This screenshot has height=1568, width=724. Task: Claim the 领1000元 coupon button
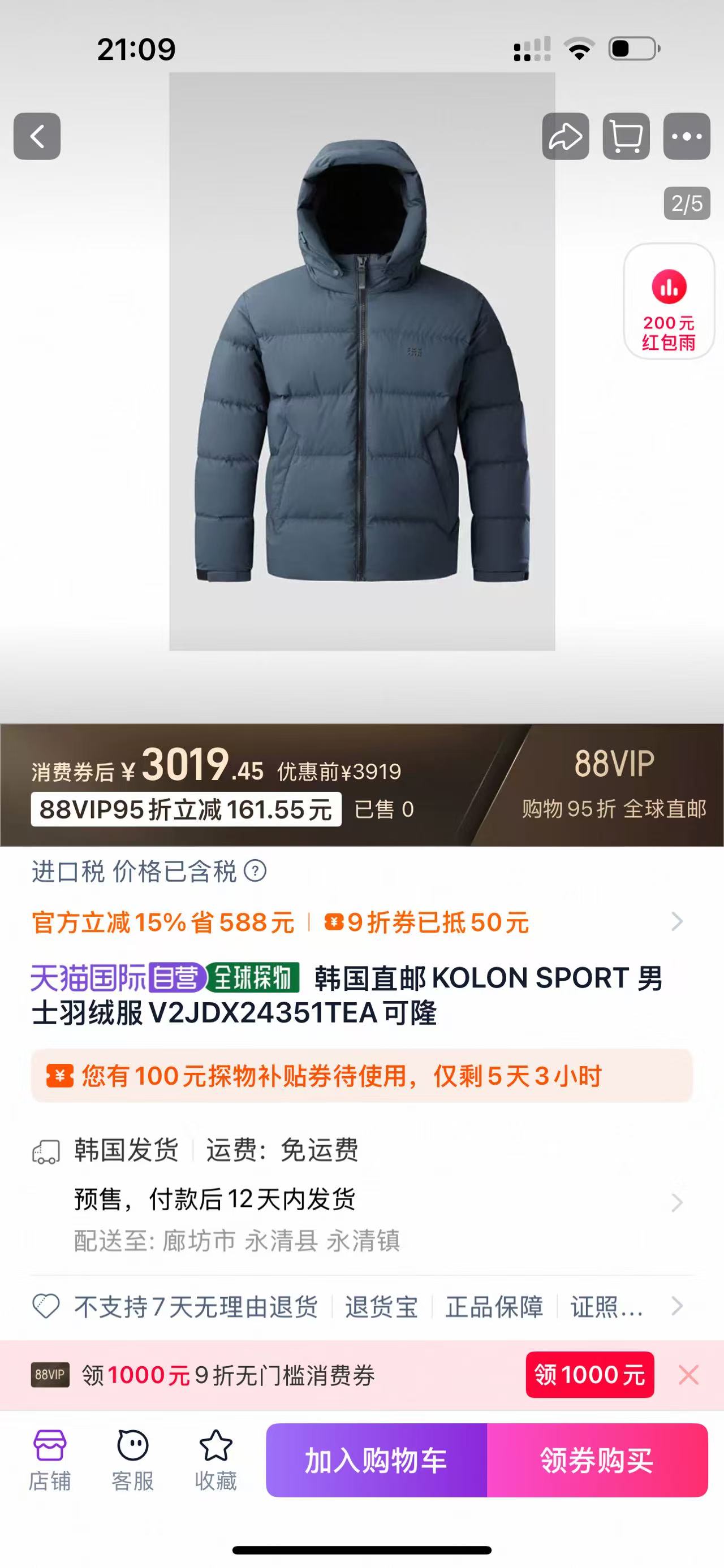[590, 1375]
